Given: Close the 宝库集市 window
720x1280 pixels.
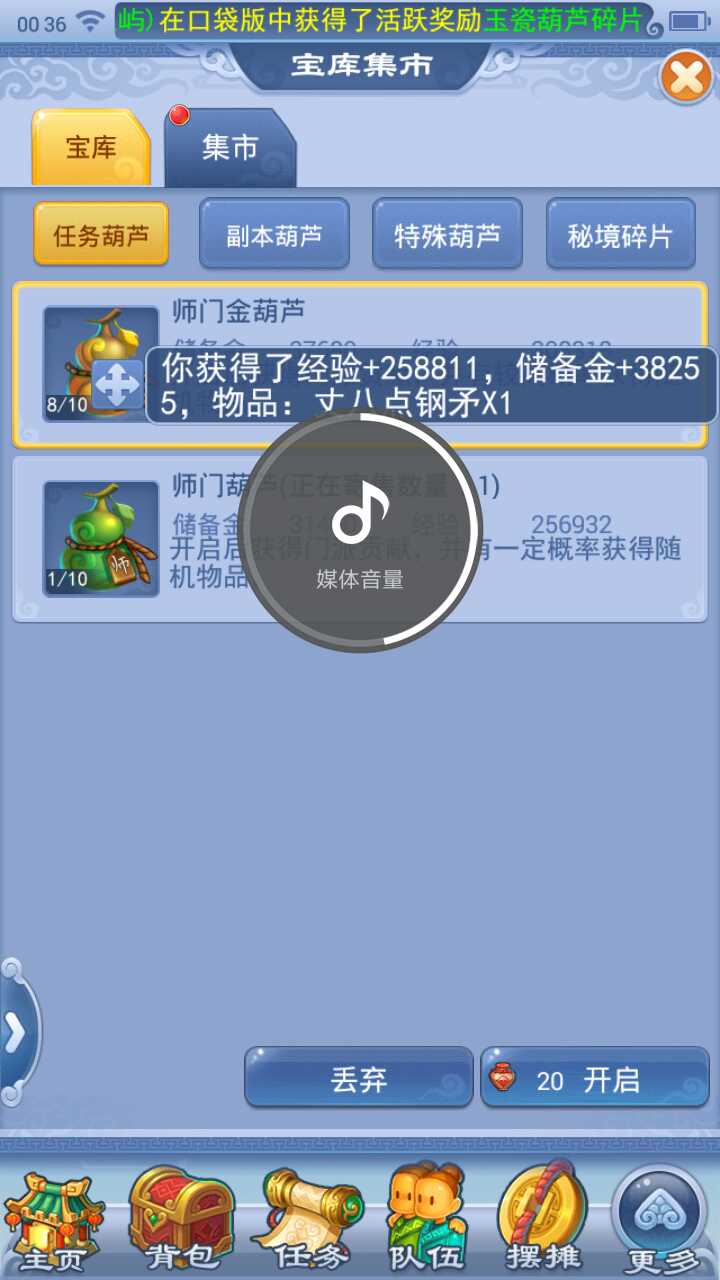Looking at the screenshot, I should tap(687, 78).
